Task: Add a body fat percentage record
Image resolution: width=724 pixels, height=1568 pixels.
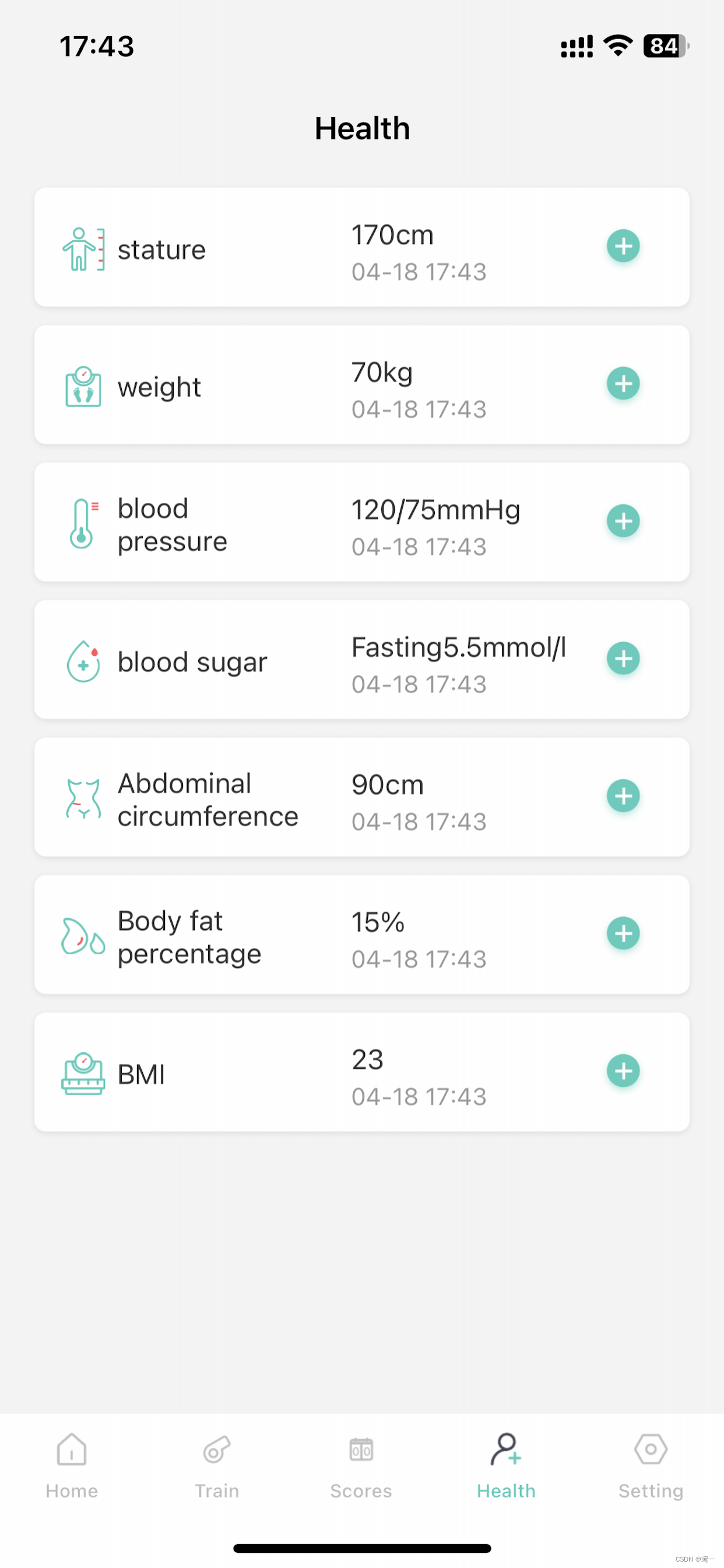Action: tap(623, 934)
